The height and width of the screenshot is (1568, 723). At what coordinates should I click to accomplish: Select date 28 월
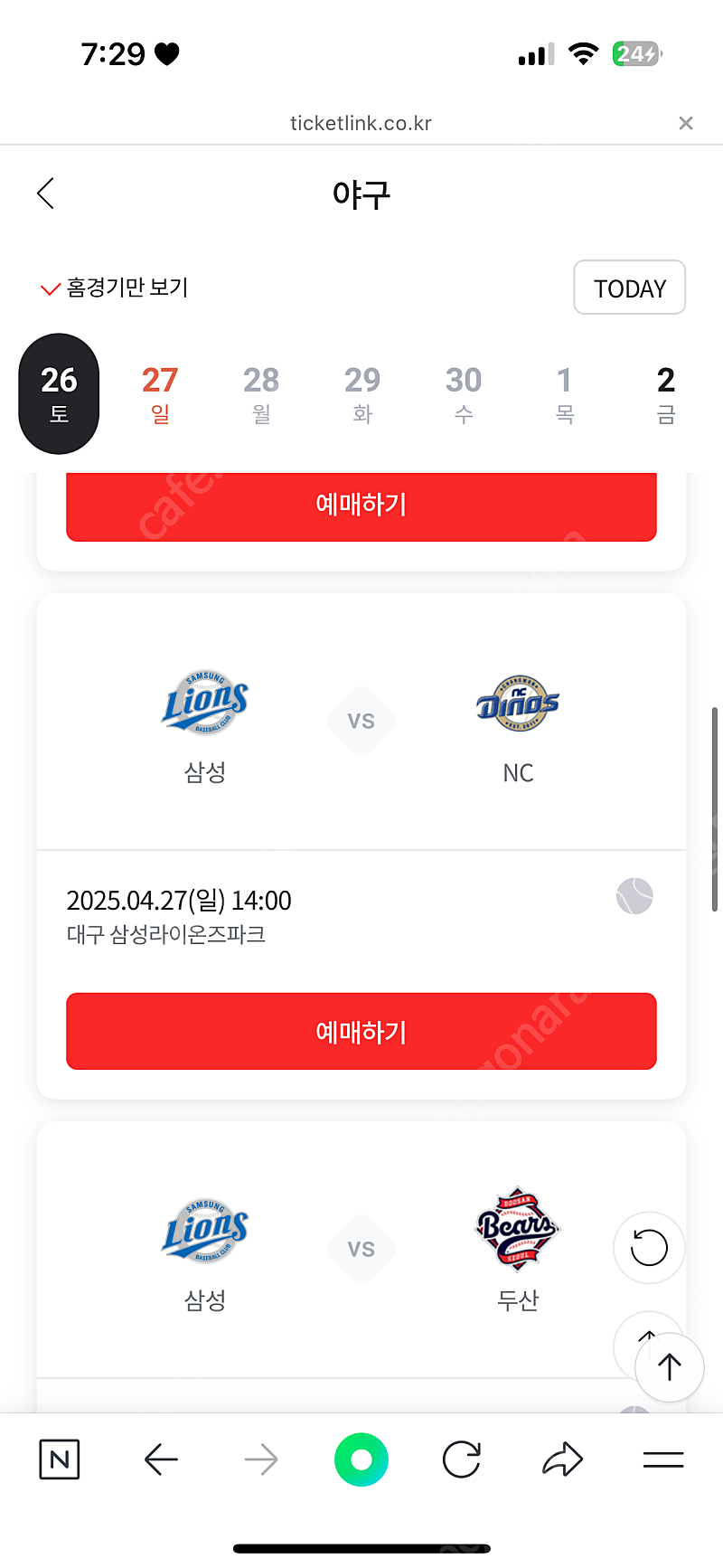[261, 393]
